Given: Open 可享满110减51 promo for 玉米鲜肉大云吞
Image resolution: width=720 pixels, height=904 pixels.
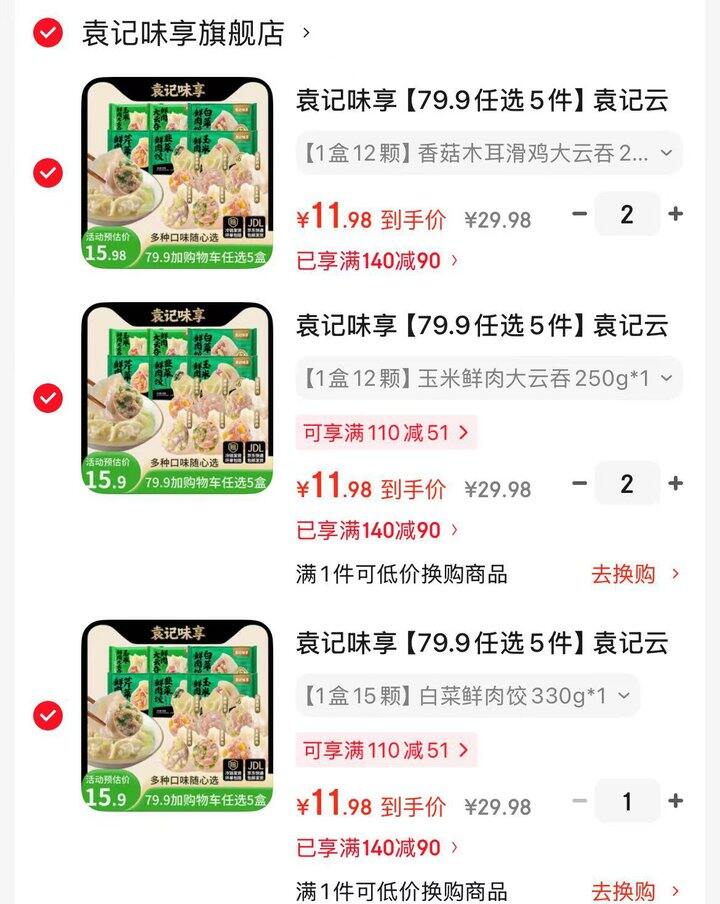Looking at the screenshot, I should click(386, 433).
